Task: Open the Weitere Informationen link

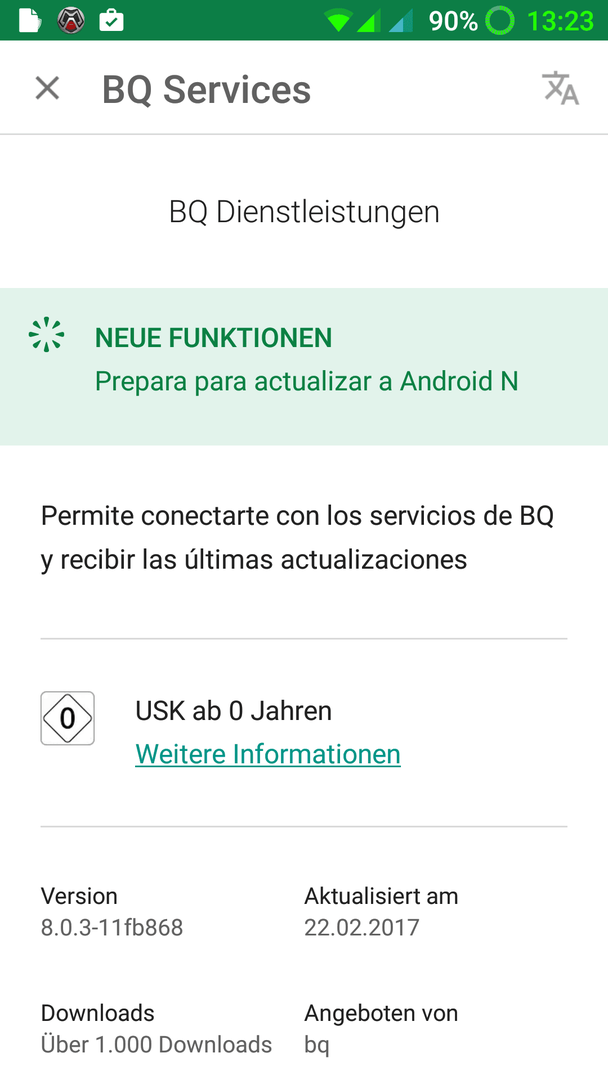Action: (x=268, y=754)
